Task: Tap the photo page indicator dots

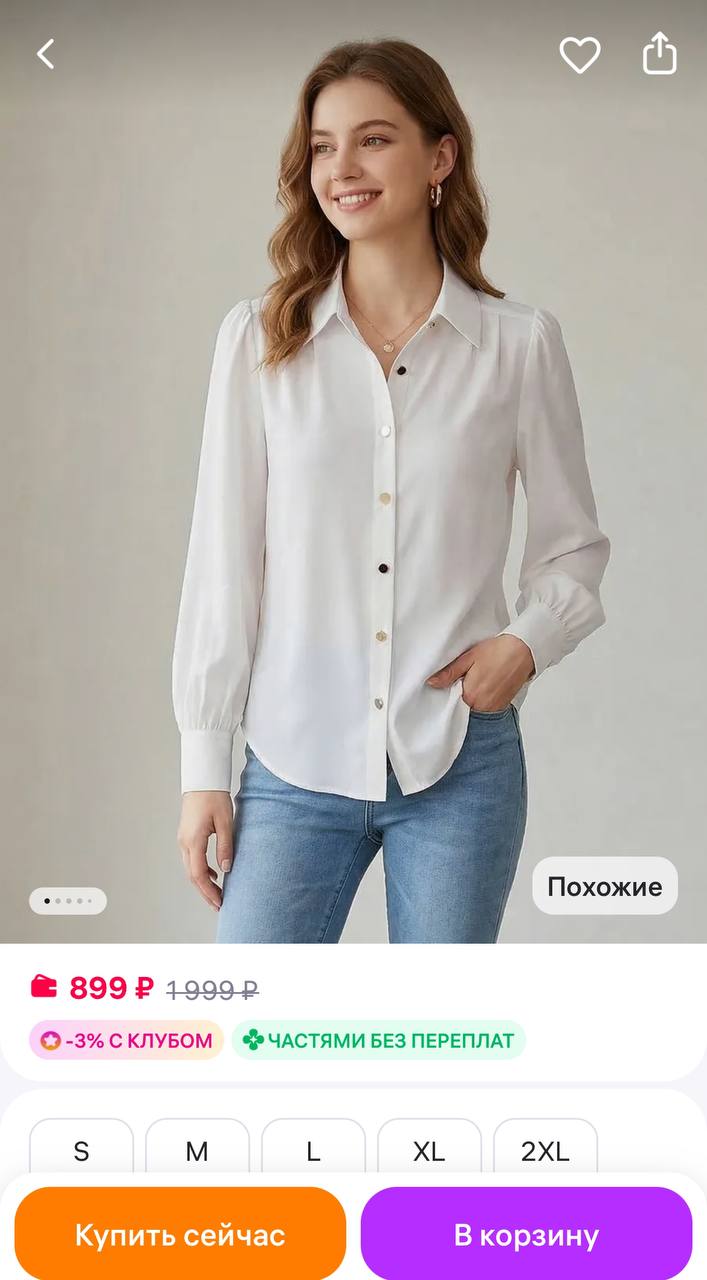Action: pos(68,901)
